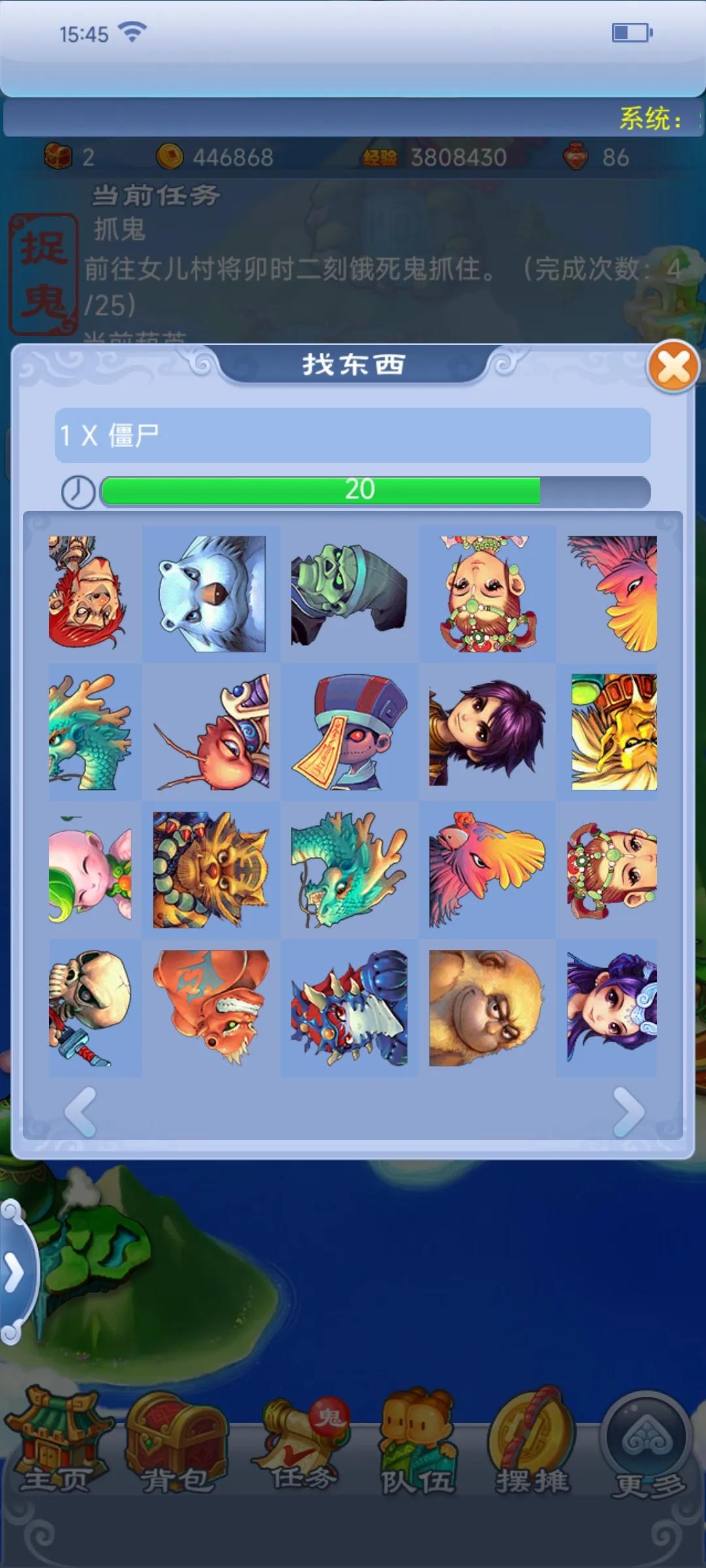Choose the purple-haired boy tile
The width and height of the screenshot is (706, 1568).
tap(486, 732)
